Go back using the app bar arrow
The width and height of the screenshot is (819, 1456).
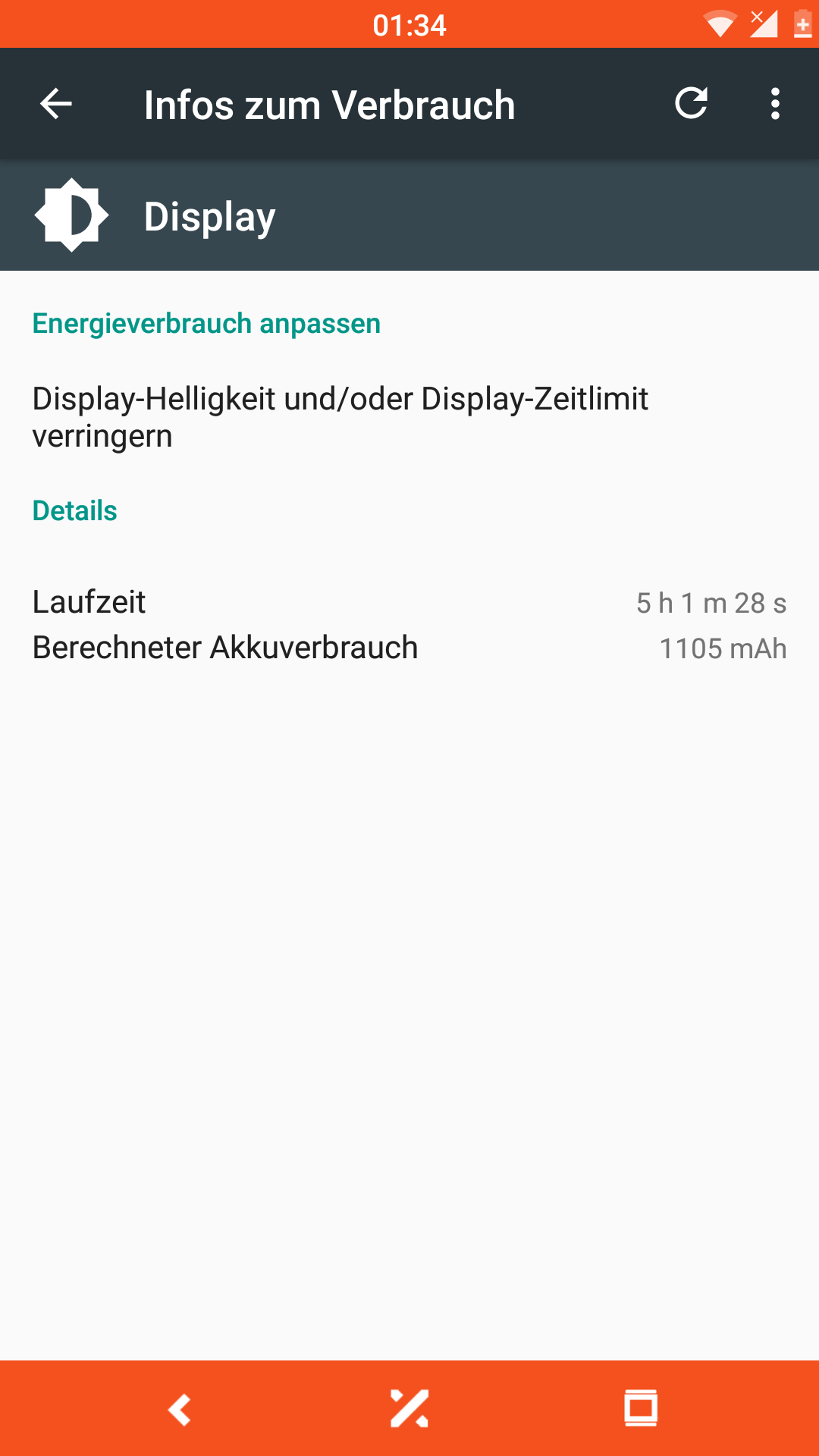tap(56, 104)
